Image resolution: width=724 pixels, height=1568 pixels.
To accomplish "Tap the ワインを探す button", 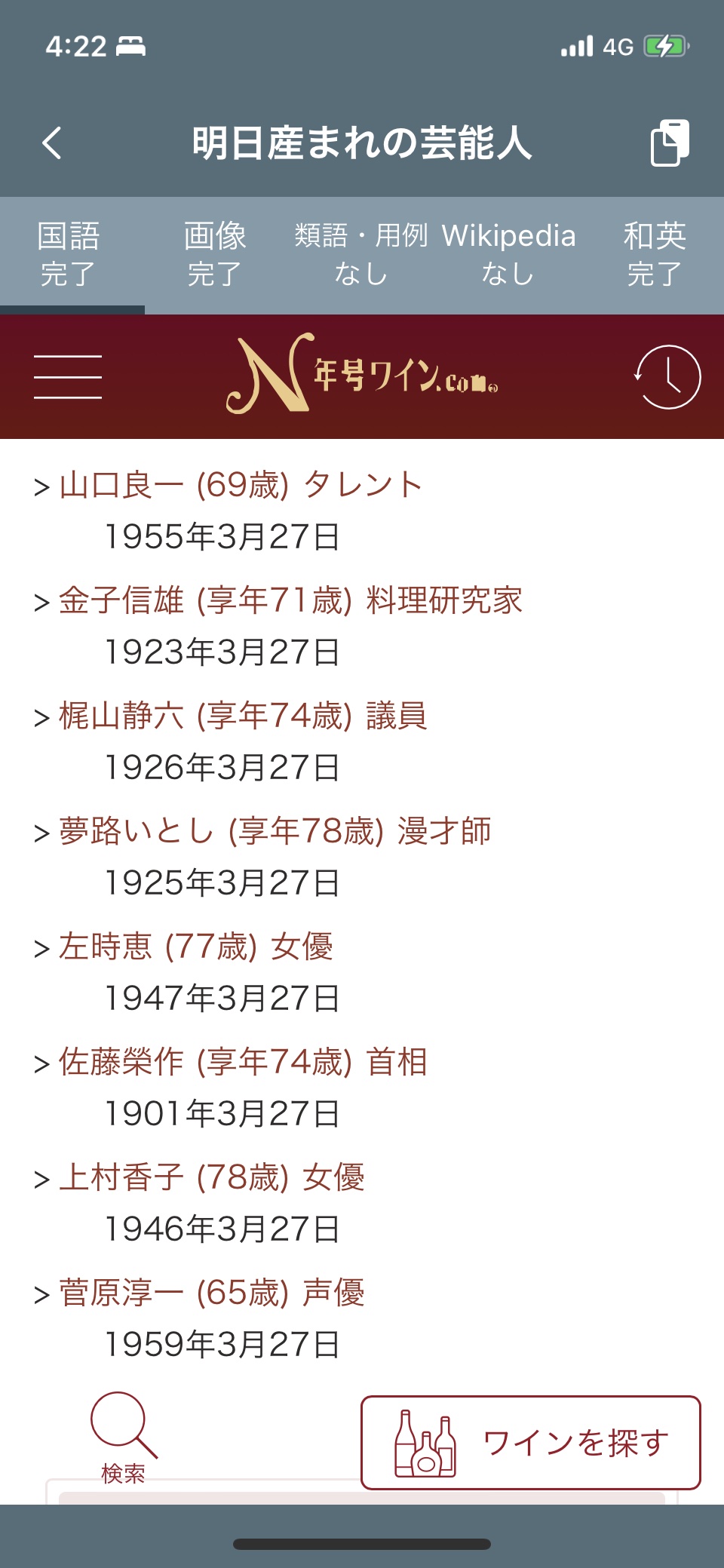I will (531, 1442).
